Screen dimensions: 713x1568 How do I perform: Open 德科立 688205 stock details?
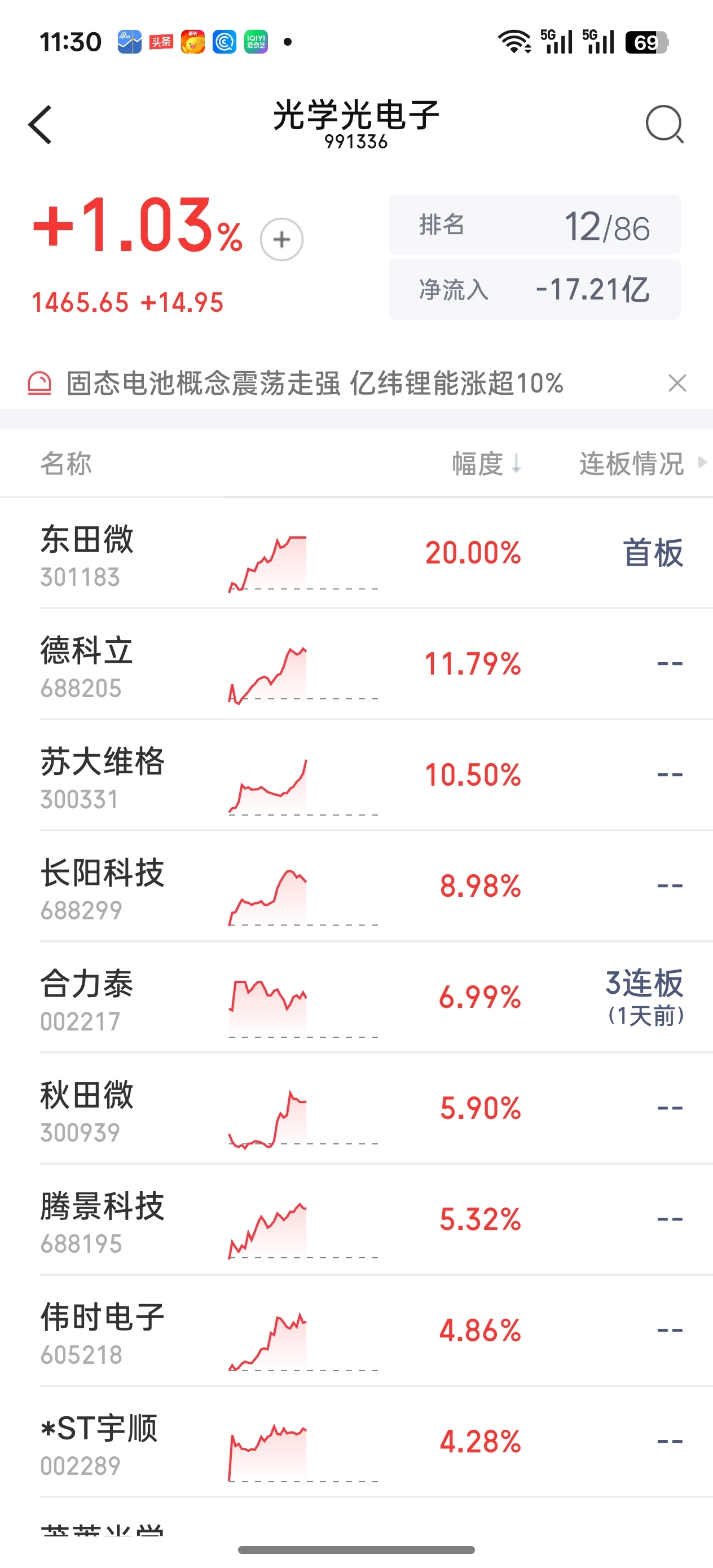(356, 664)
